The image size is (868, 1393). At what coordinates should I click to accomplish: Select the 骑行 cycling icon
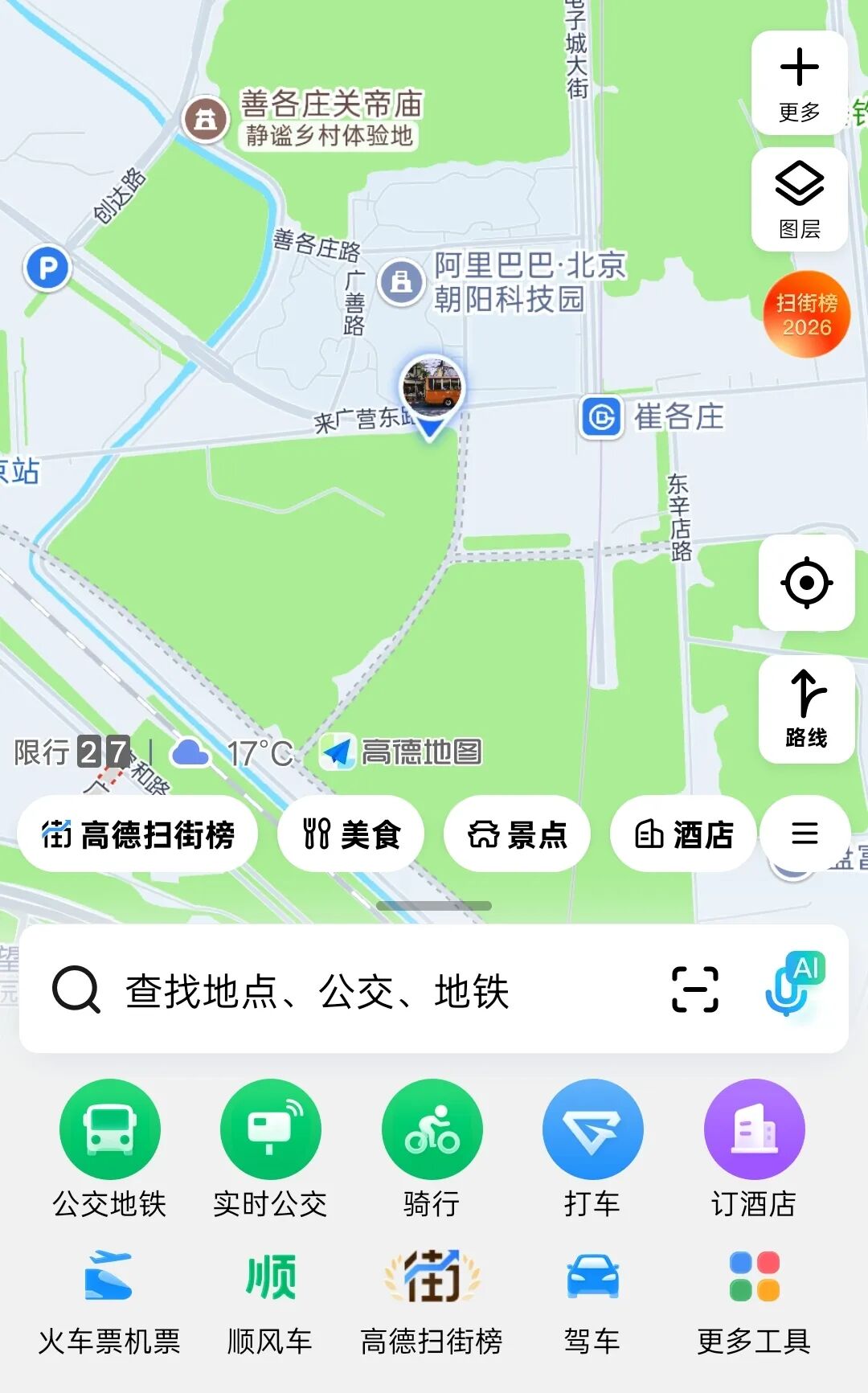click(432, 1129)
